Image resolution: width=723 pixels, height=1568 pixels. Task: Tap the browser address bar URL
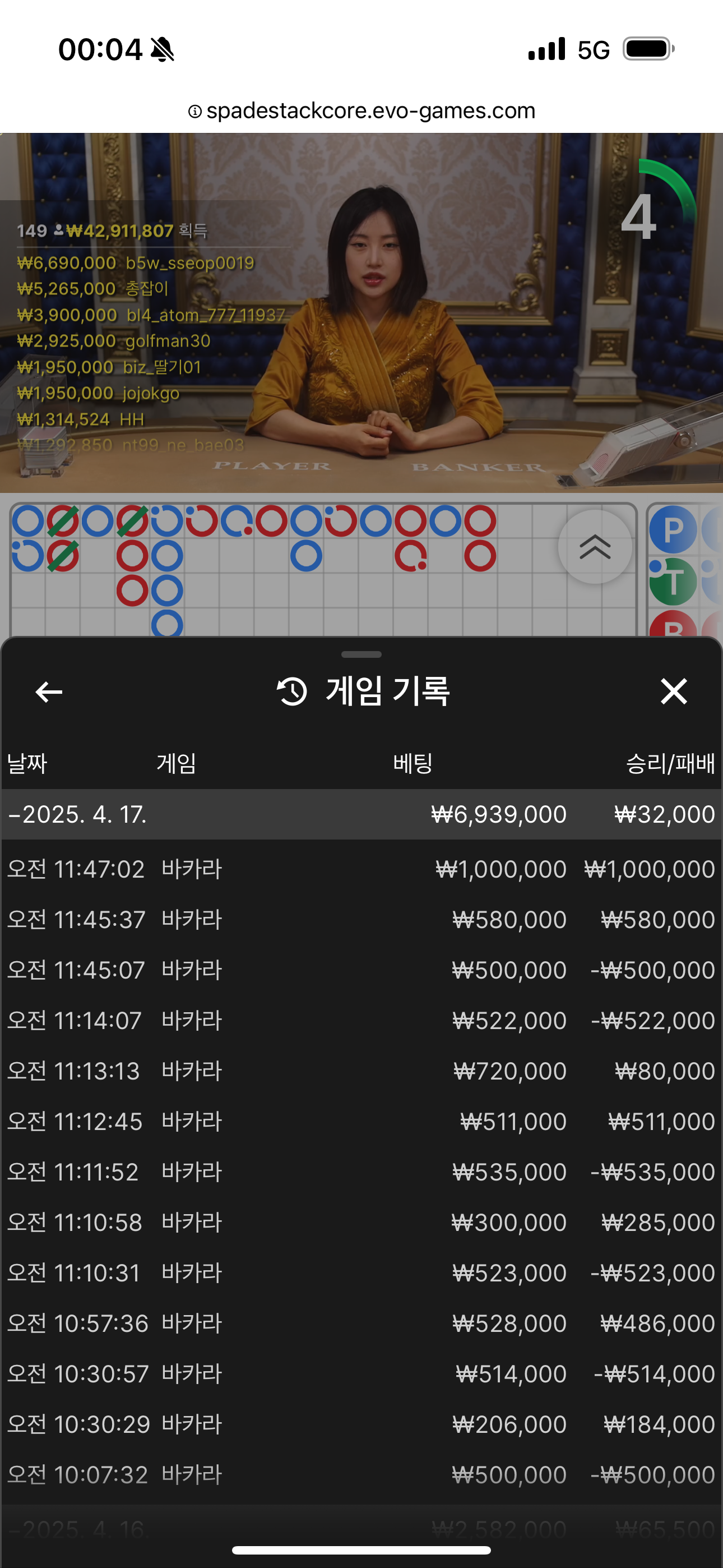click(x=361, y=111)
